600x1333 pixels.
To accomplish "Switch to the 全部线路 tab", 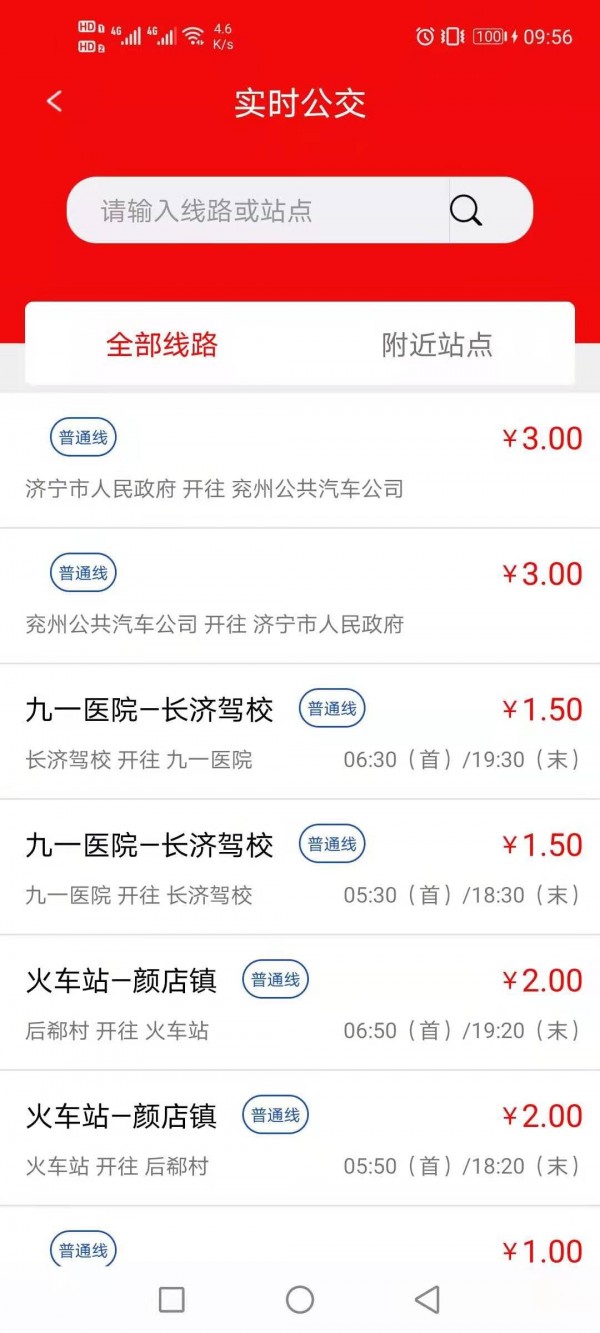I will (162, 345).
